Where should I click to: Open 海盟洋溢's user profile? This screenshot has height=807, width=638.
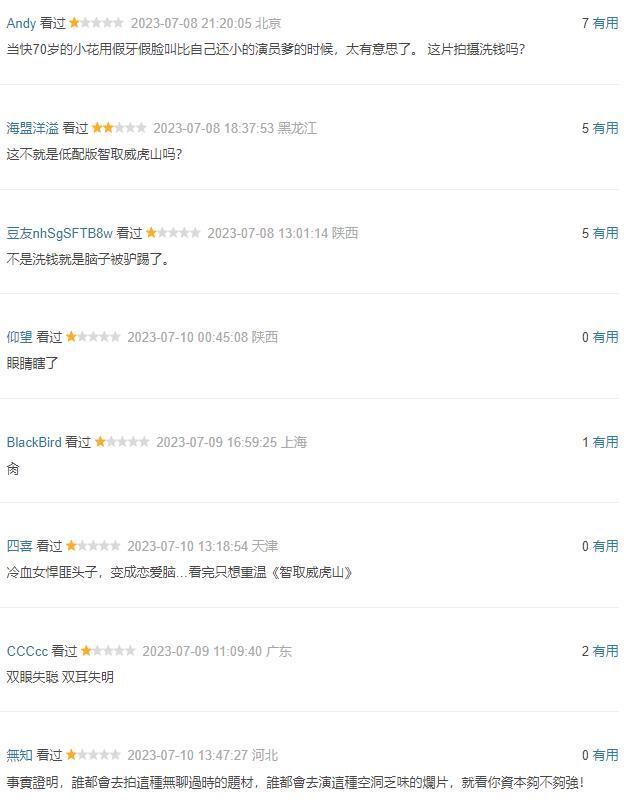click(x=32, y=128)
